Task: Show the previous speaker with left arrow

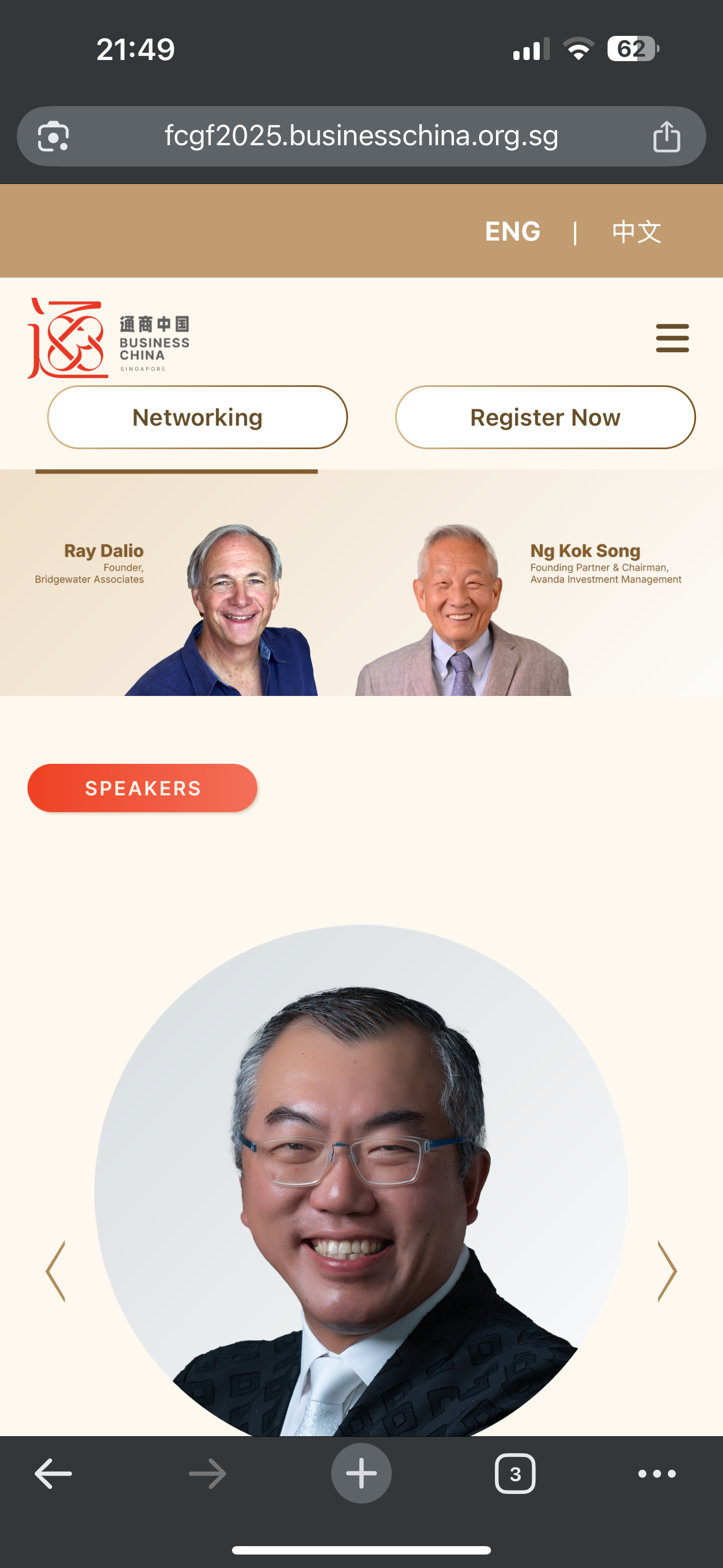Action: (56, 1271)
